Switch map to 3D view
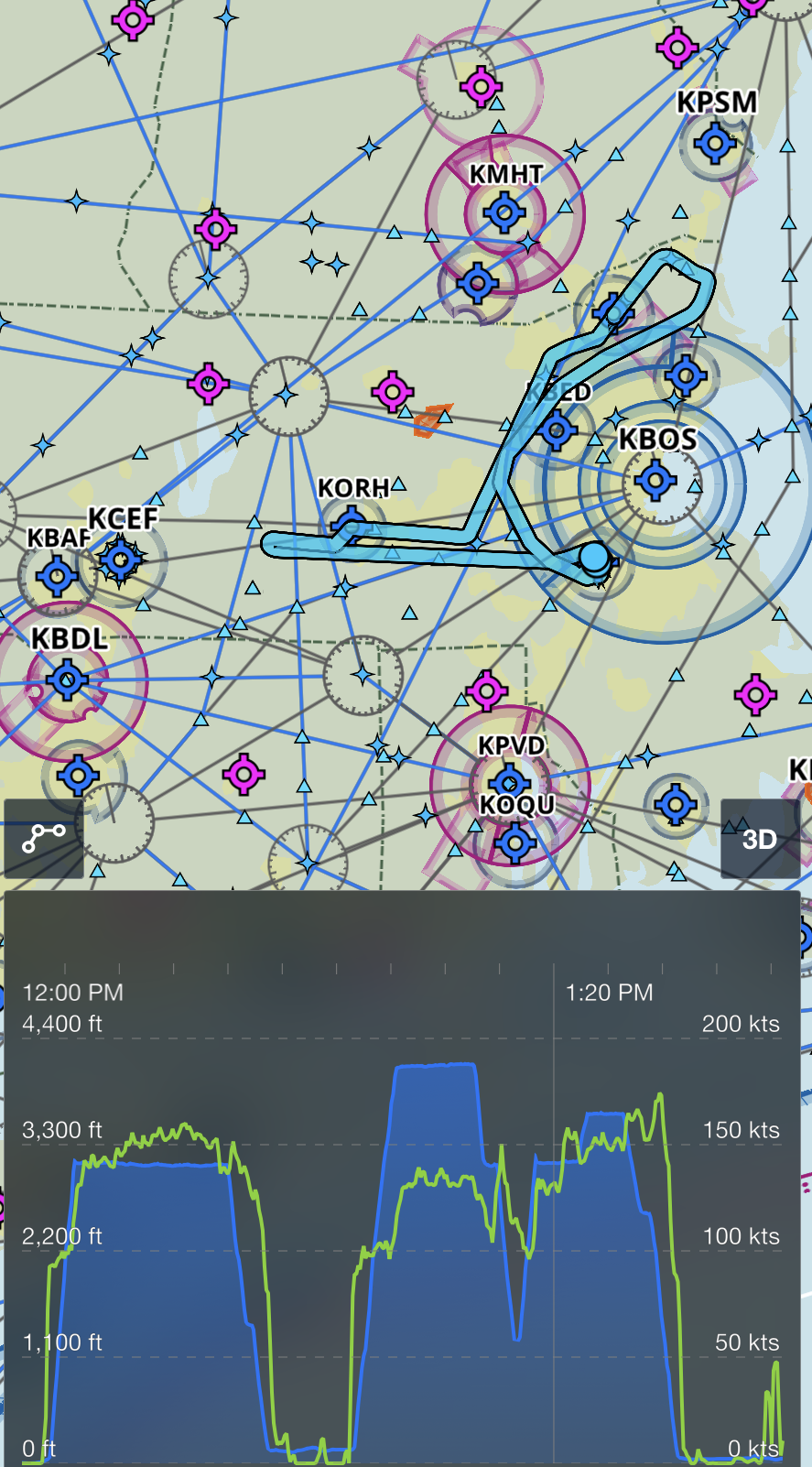This screenshot has width=812, height=1467. point(759,839)
